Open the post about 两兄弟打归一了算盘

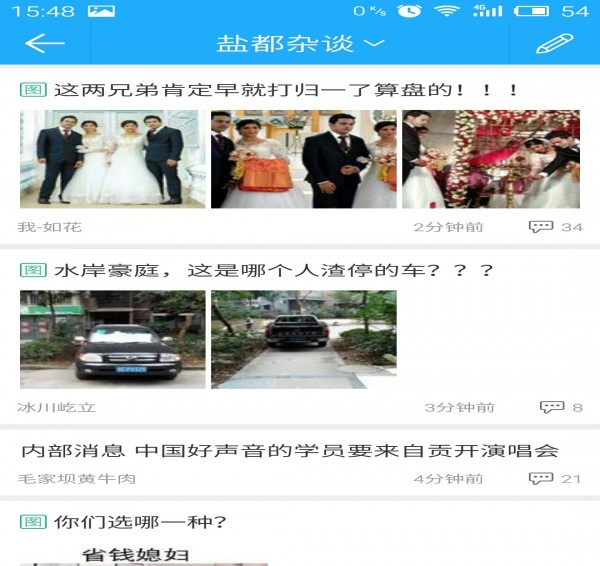coord(286,90)
